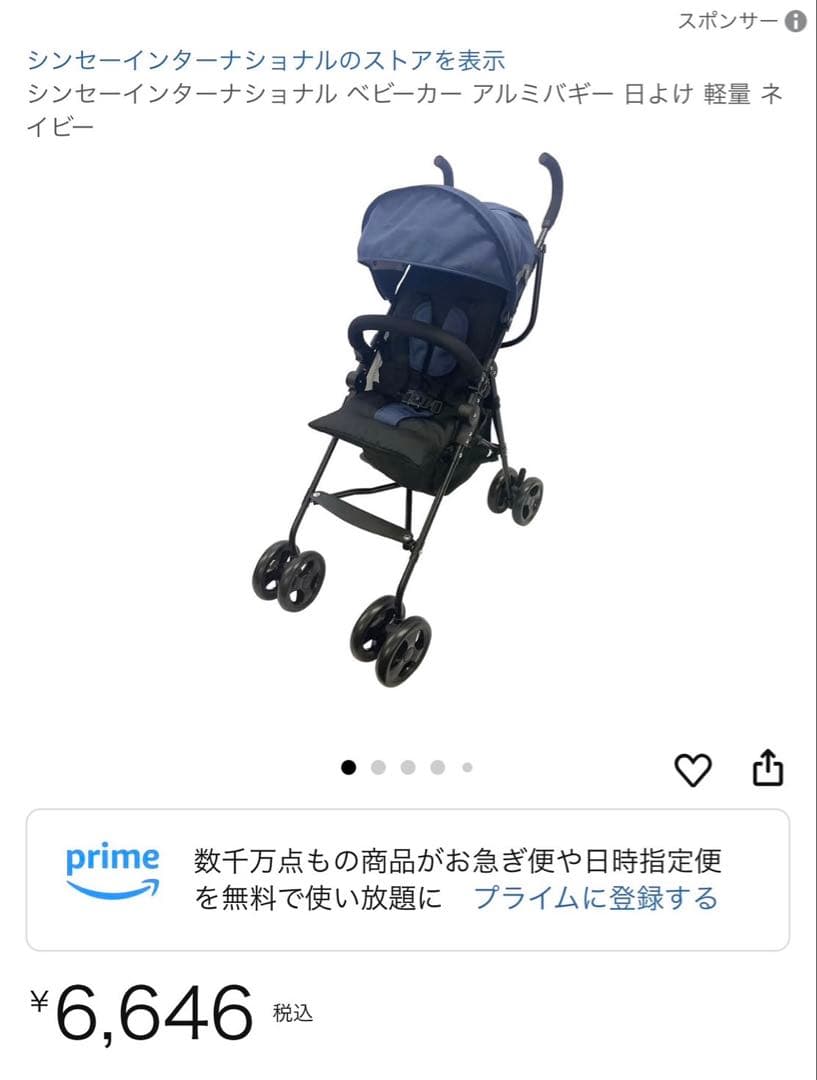Open the シンセーインターナショナル store link
Image resolution: width=817 pixels, height=1080 pixels.
(267, 61)
